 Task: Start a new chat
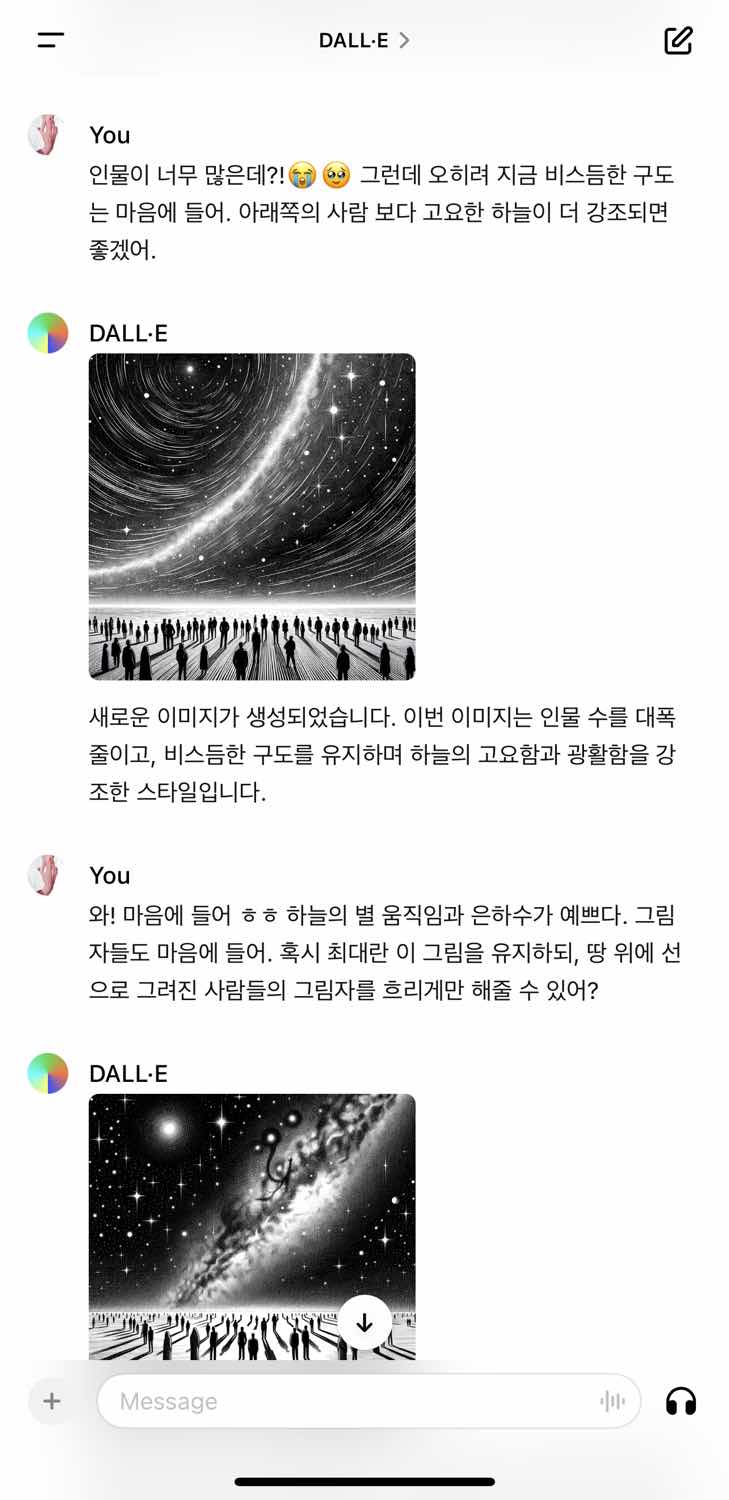(x=678, y=41)
